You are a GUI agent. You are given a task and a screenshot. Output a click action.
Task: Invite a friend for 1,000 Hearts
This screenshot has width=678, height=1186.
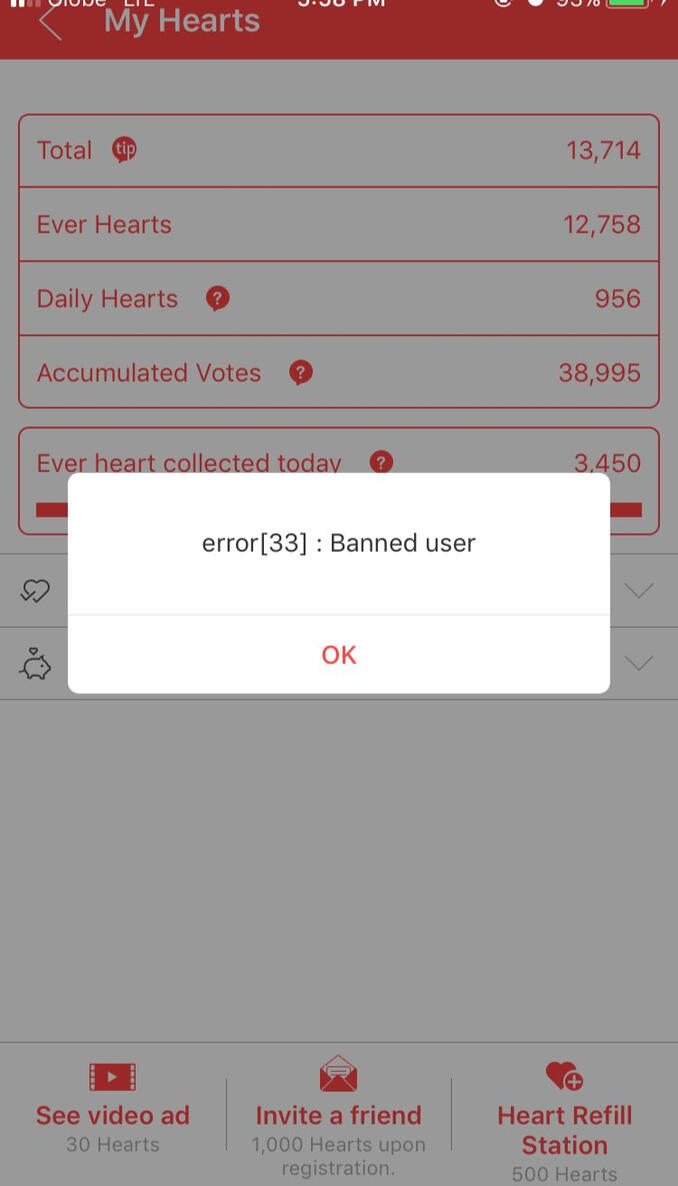(338, 1110)
